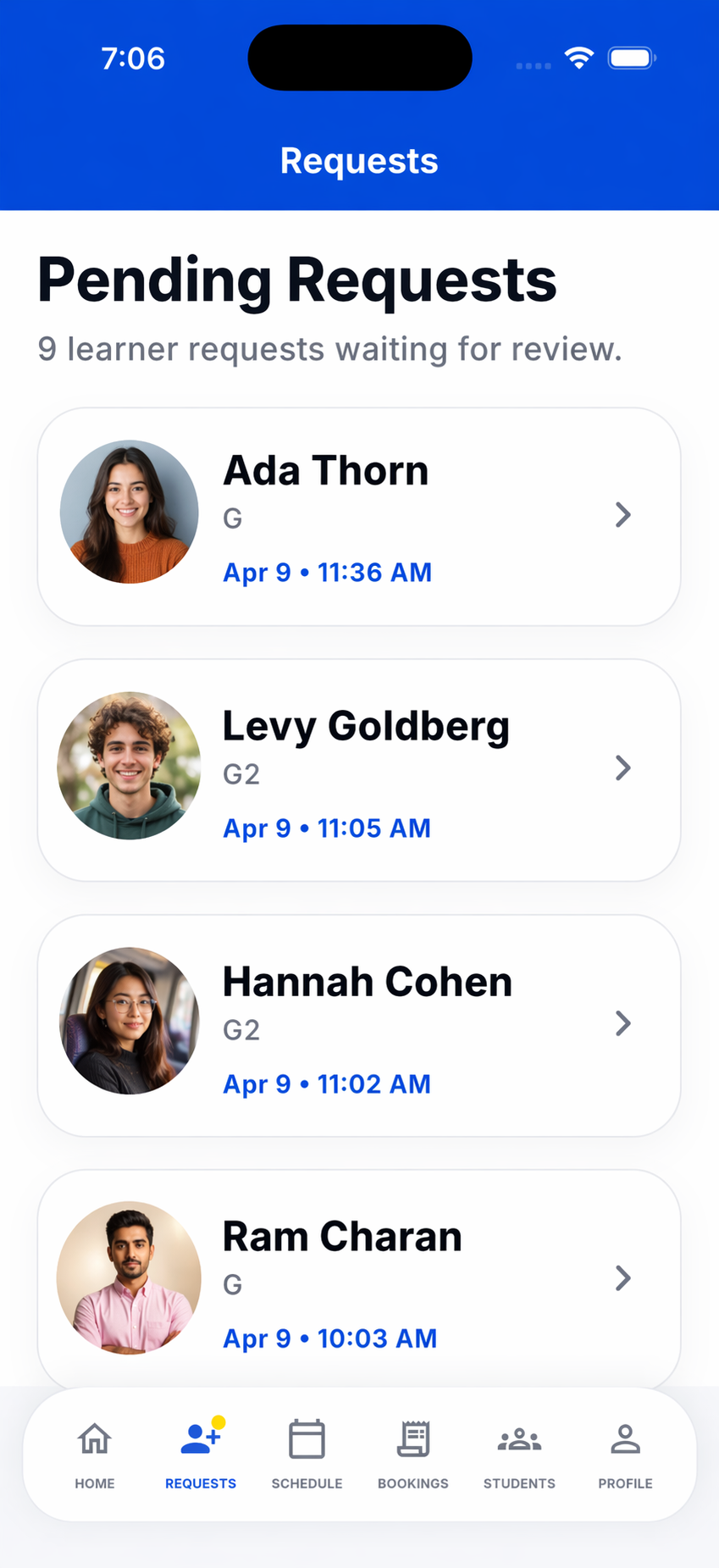This screenshot has width=719, height=1568.
Task: Select the Requests tab
Action: tap(201, 1454)
